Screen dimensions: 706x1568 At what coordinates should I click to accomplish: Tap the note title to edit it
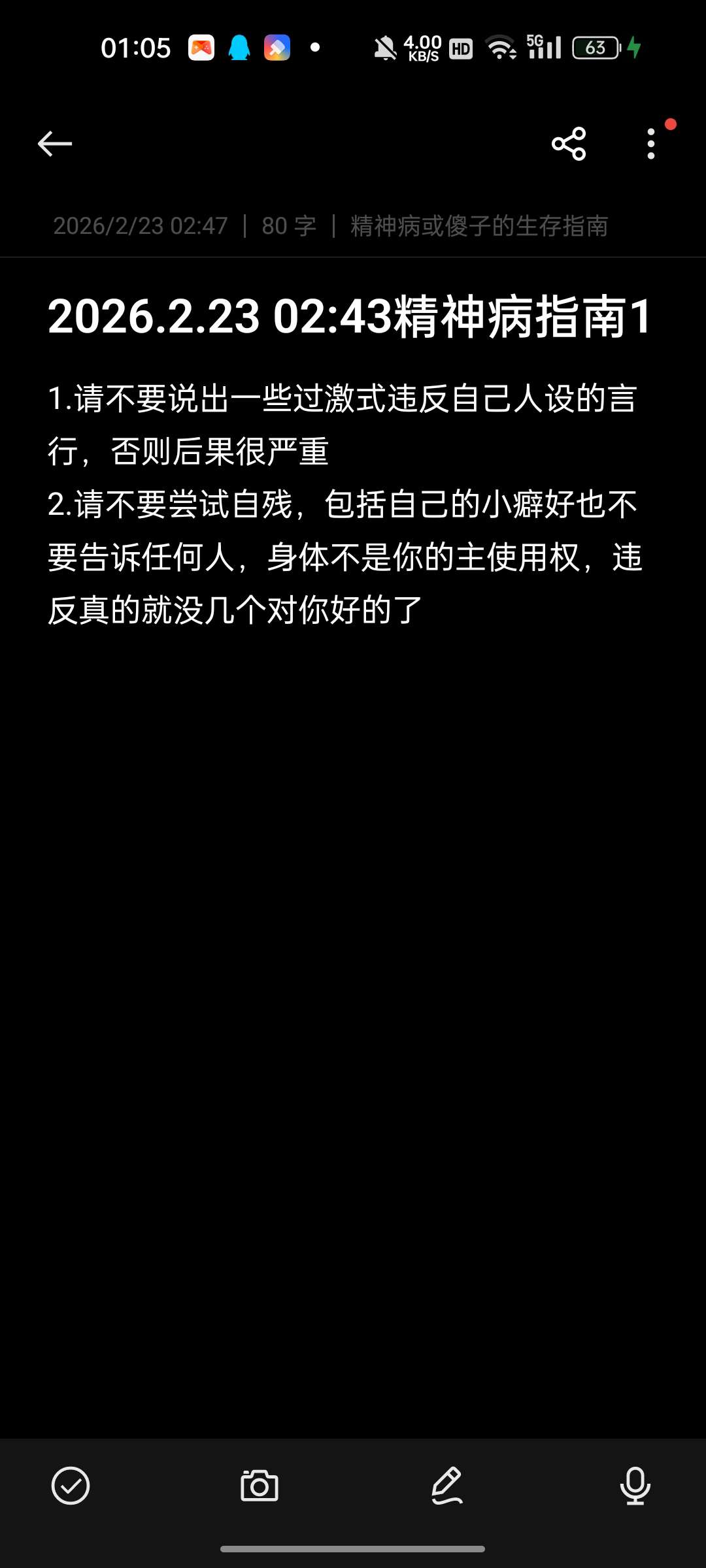point(350,318)
